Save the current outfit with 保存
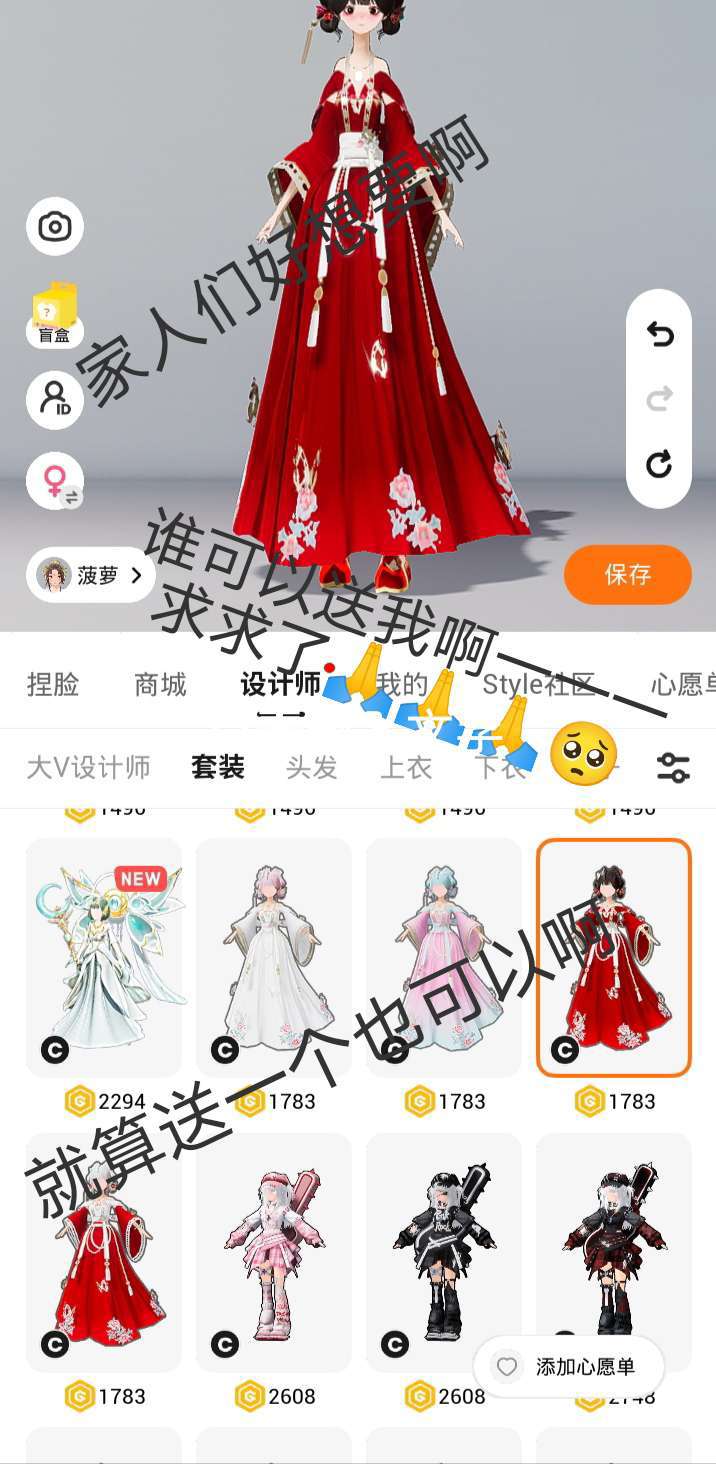Image resolution: width=716 pixels, height=1464 pixels. (627, 575)
